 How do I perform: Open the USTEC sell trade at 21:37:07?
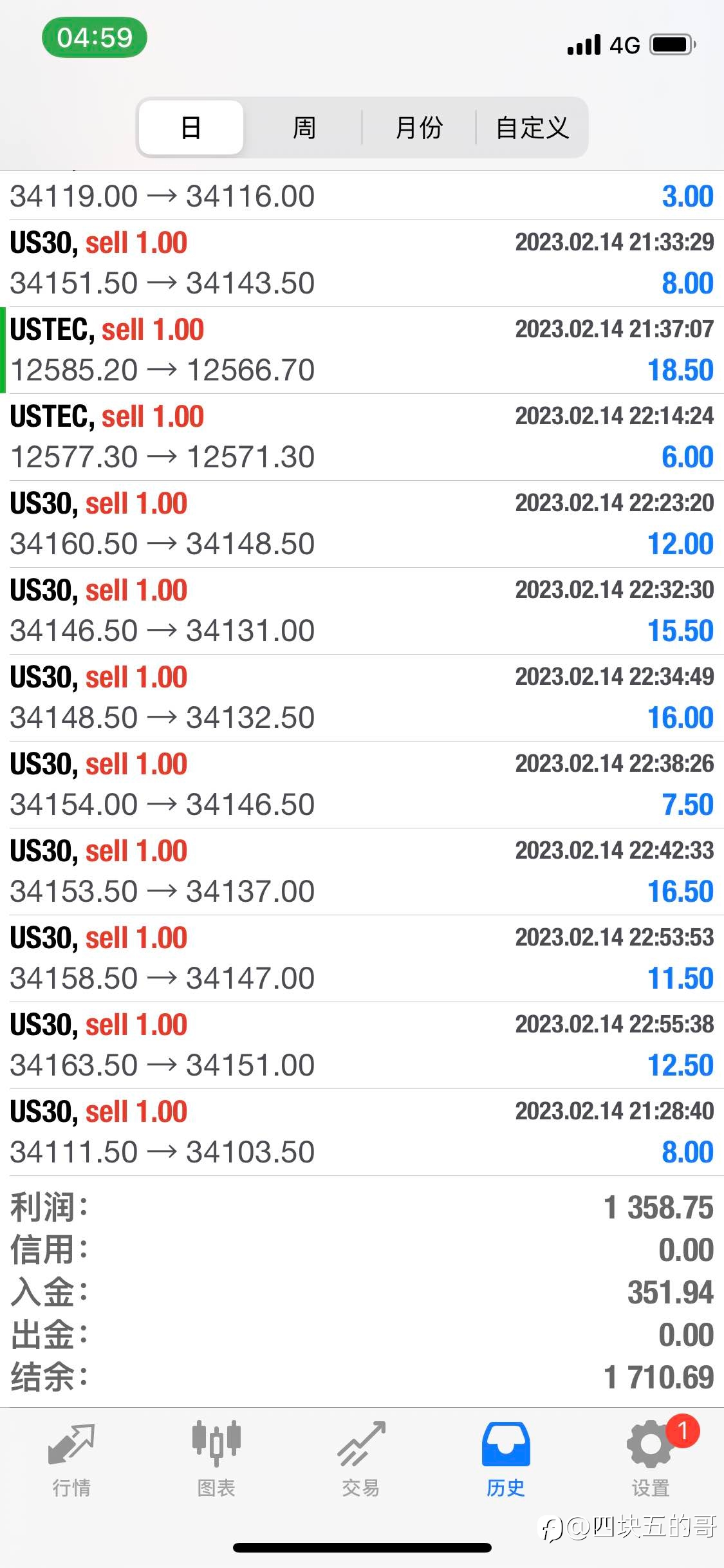(362, 350)
